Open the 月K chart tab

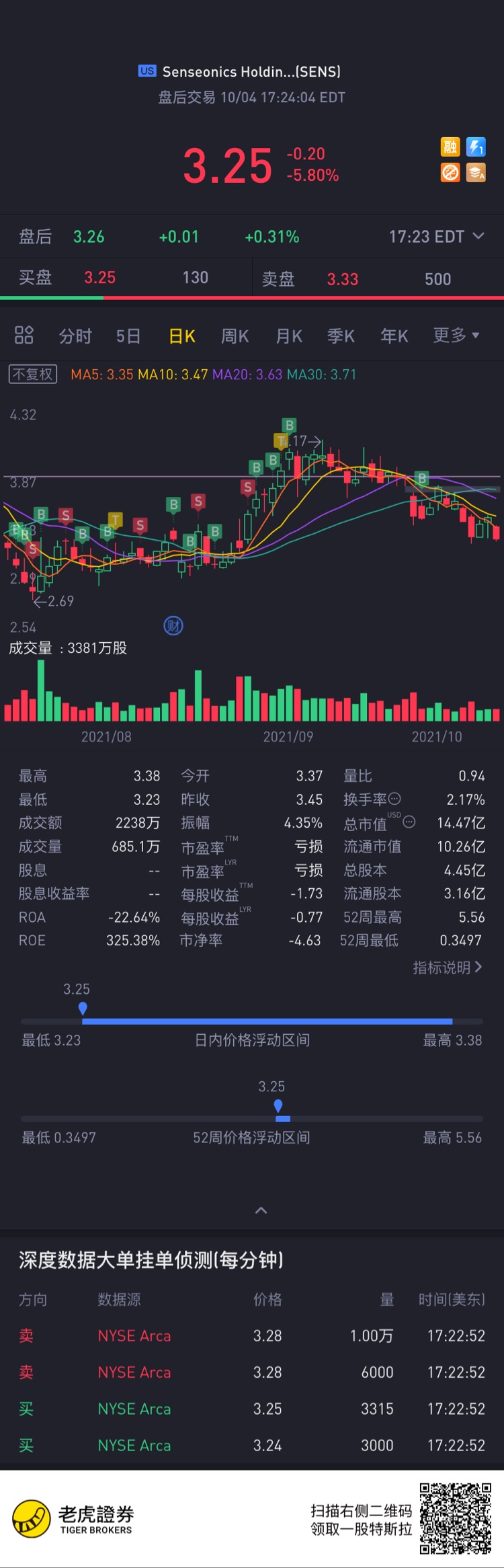(x=289, y=336)
